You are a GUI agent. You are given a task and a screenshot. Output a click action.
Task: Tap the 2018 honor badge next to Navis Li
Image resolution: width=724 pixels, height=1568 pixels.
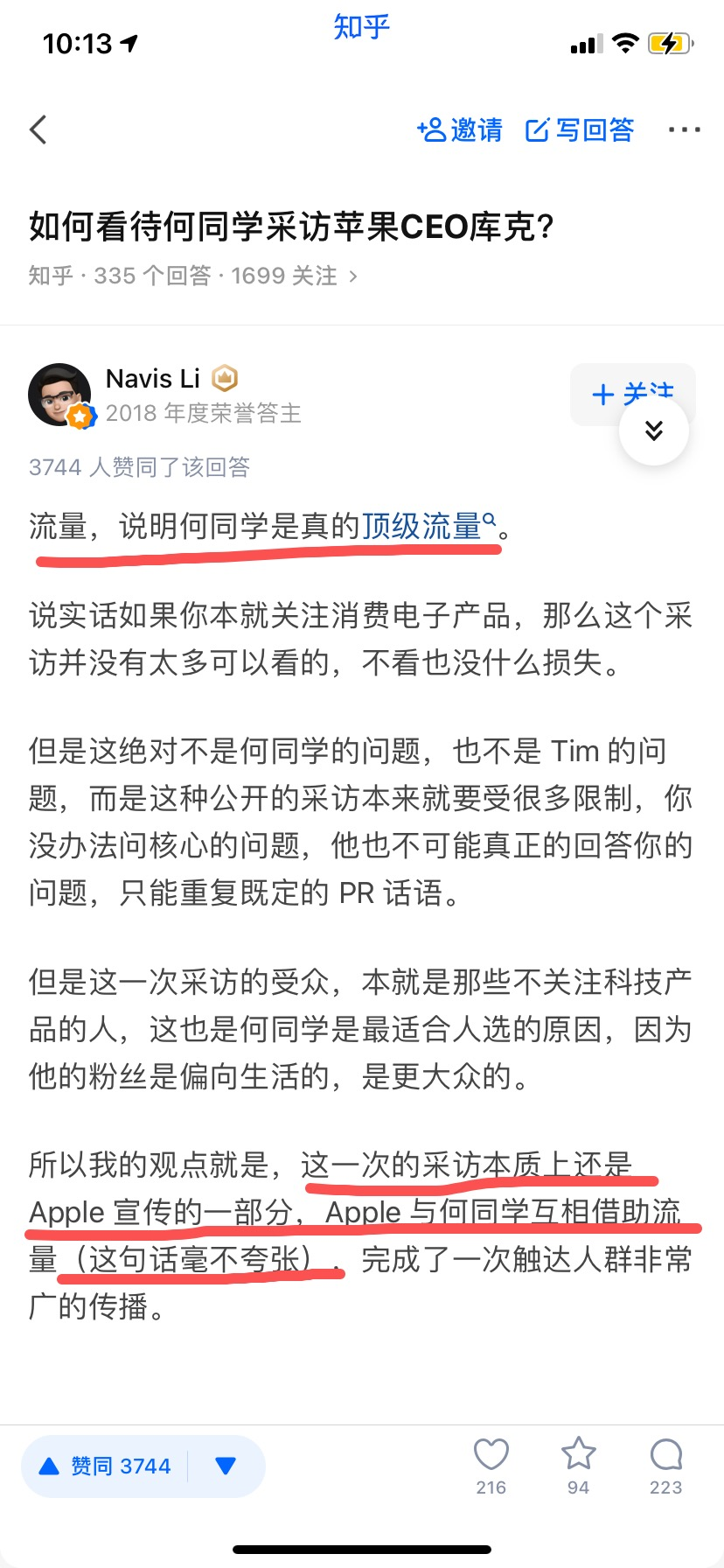(x=225, y=378)
